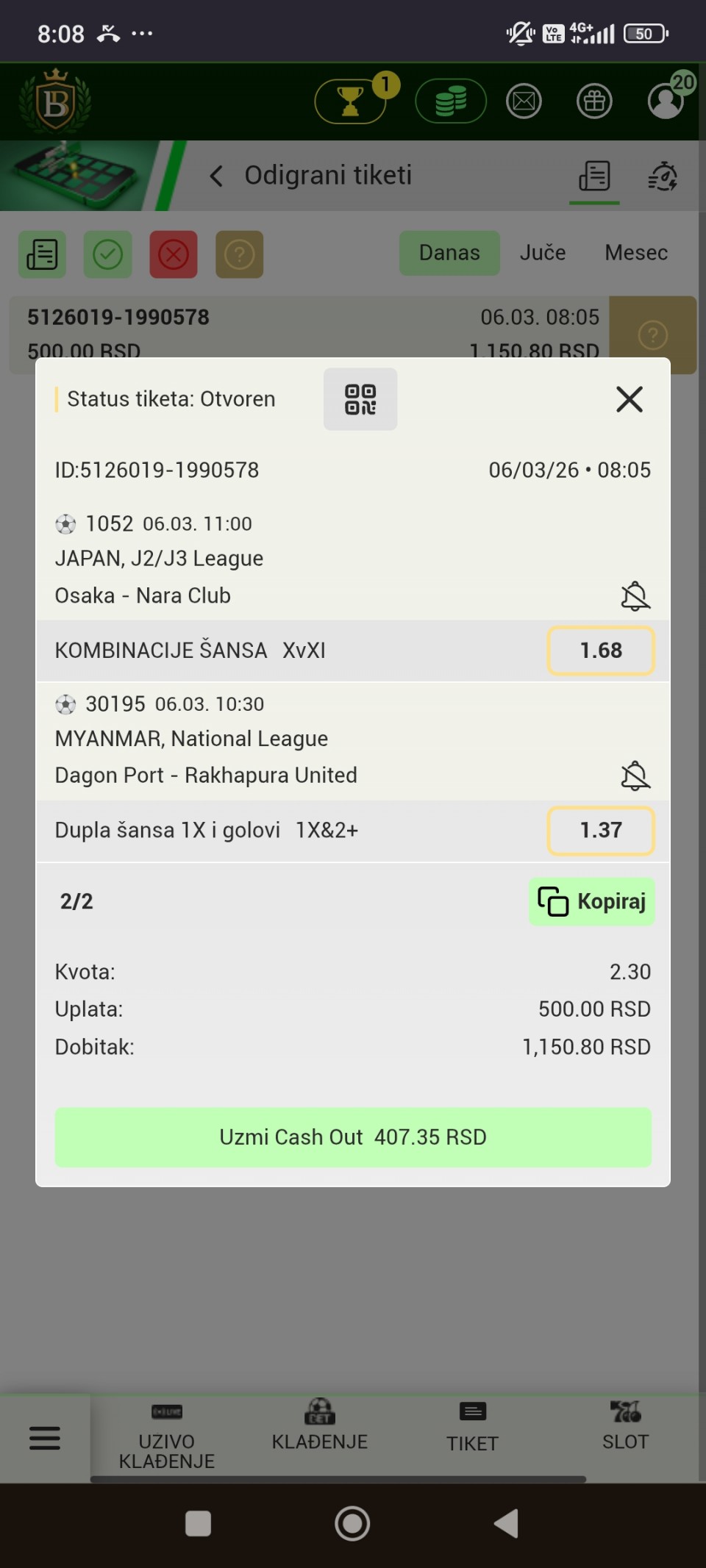Viewport: 706px width, 1568px height.
Task: Open the user profile icon
Action: click(x=666, y=101)
